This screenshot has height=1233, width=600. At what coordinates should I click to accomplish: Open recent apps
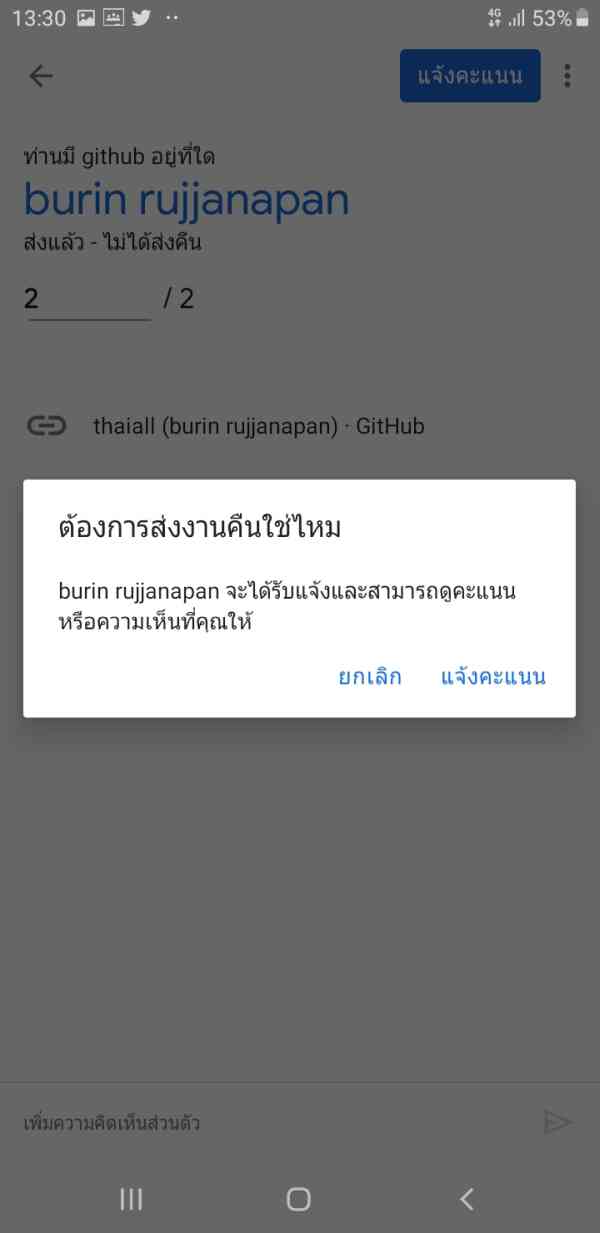pyautogui.click(x=131, y=1199)
